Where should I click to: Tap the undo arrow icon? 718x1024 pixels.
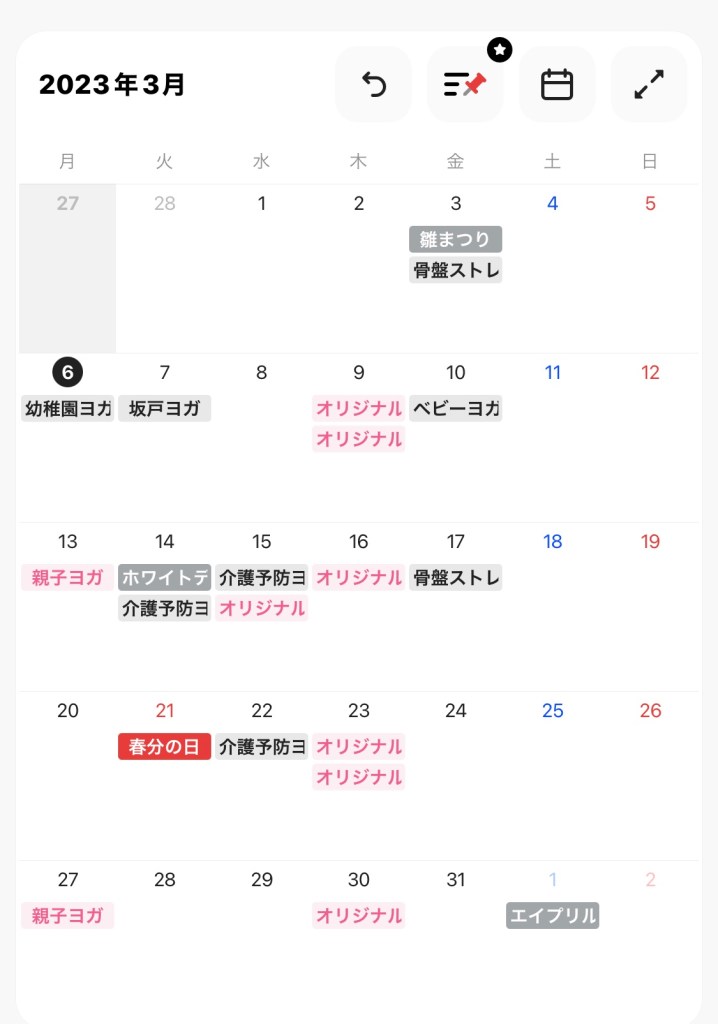point(373,85)
